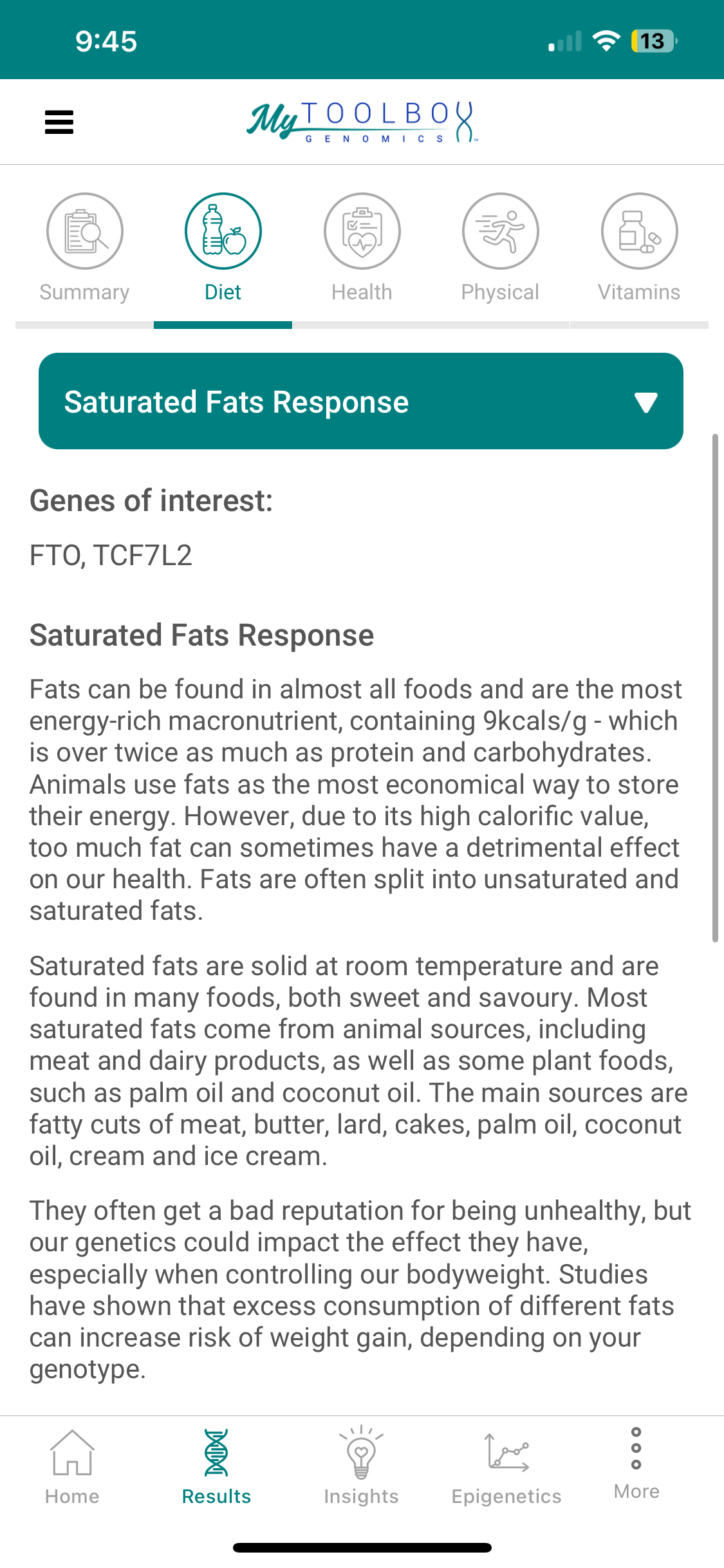Switch to the Summary tab

[x=84, y=248]
